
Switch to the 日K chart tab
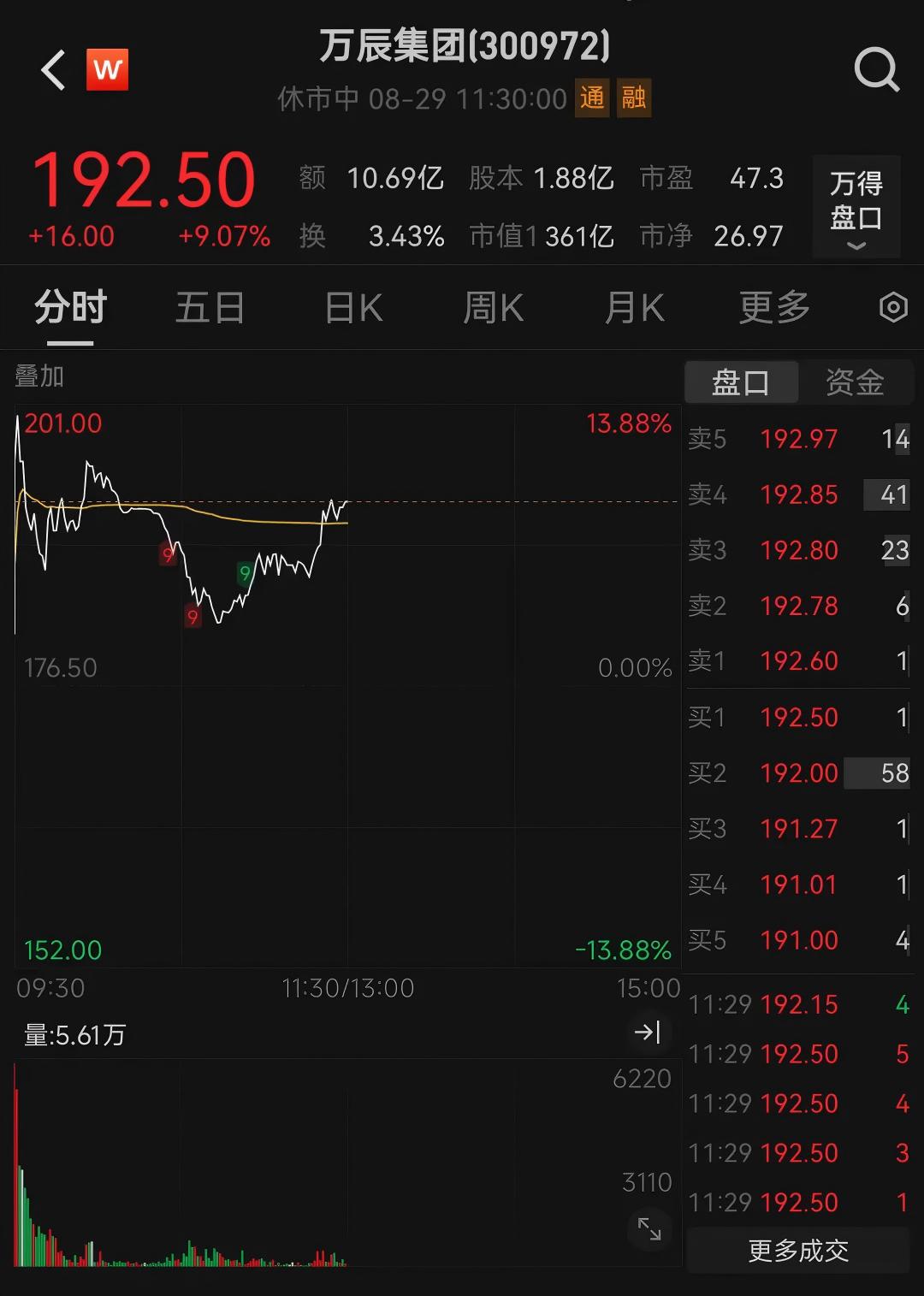tap(353, 308)
